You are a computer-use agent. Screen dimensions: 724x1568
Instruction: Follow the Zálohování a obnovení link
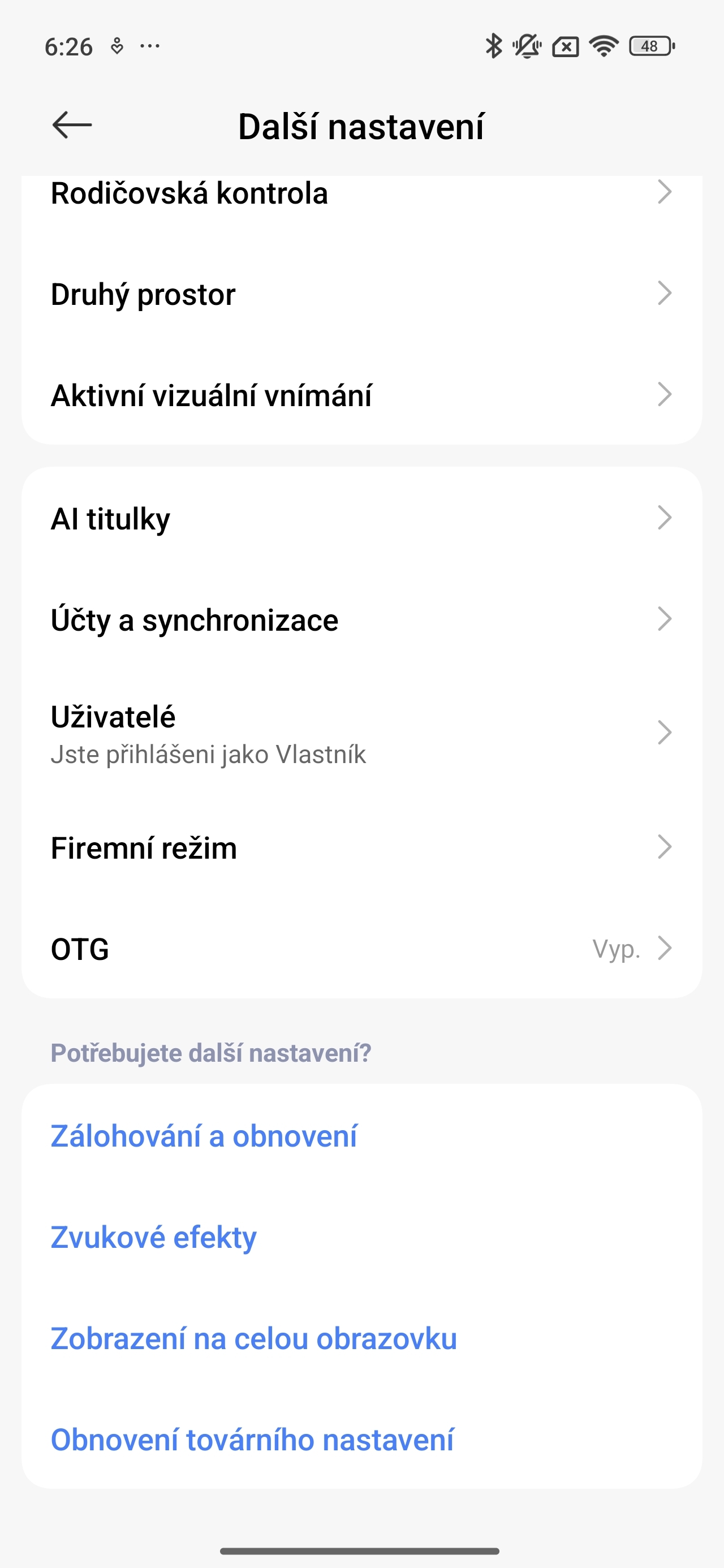(x=204, y=1136)
